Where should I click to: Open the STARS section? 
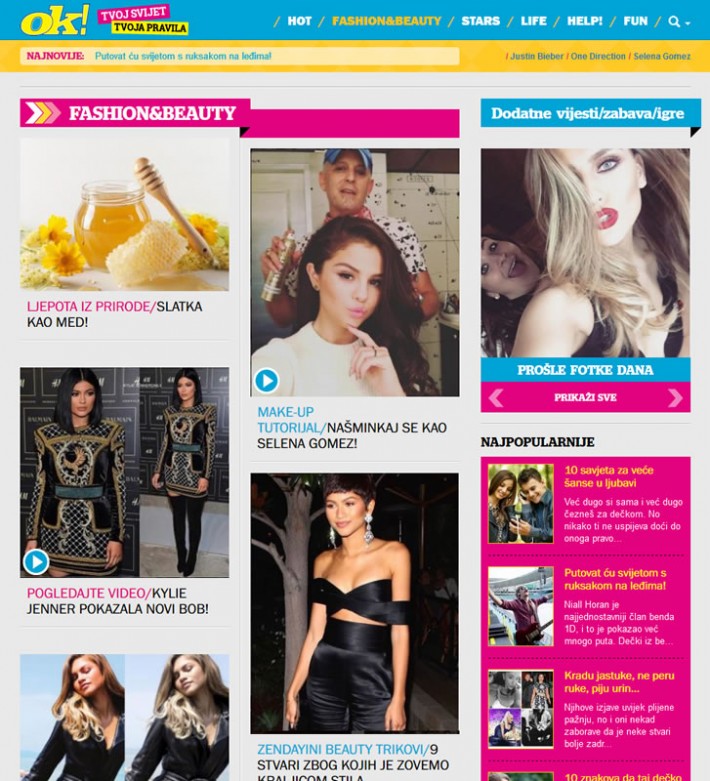[x=481, y=21]
